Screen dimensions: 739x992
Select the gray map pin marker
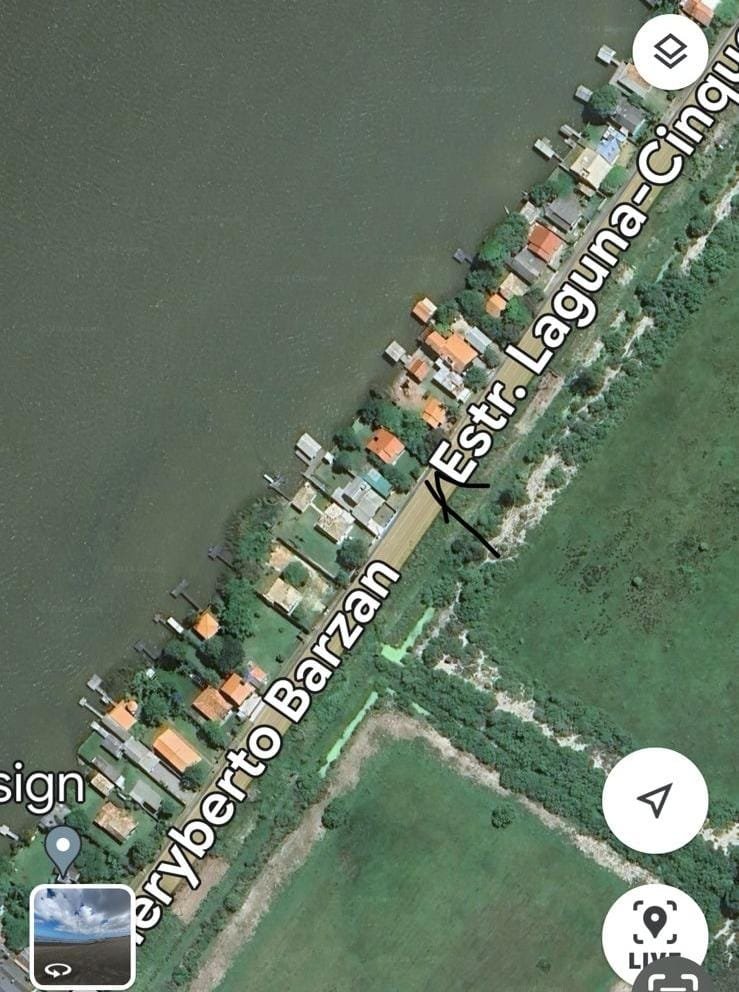tap(64, 850)
